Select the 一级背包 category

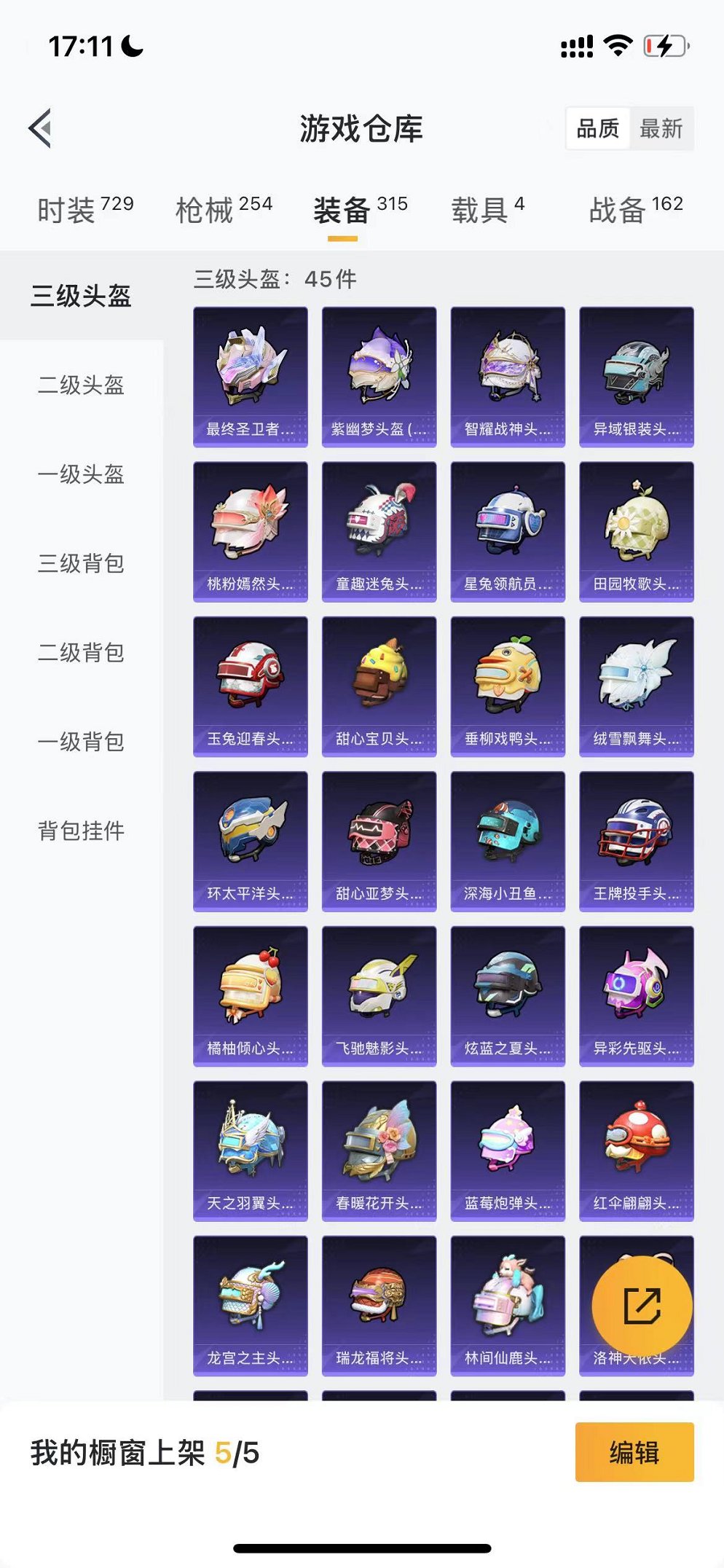coord(82,742)
